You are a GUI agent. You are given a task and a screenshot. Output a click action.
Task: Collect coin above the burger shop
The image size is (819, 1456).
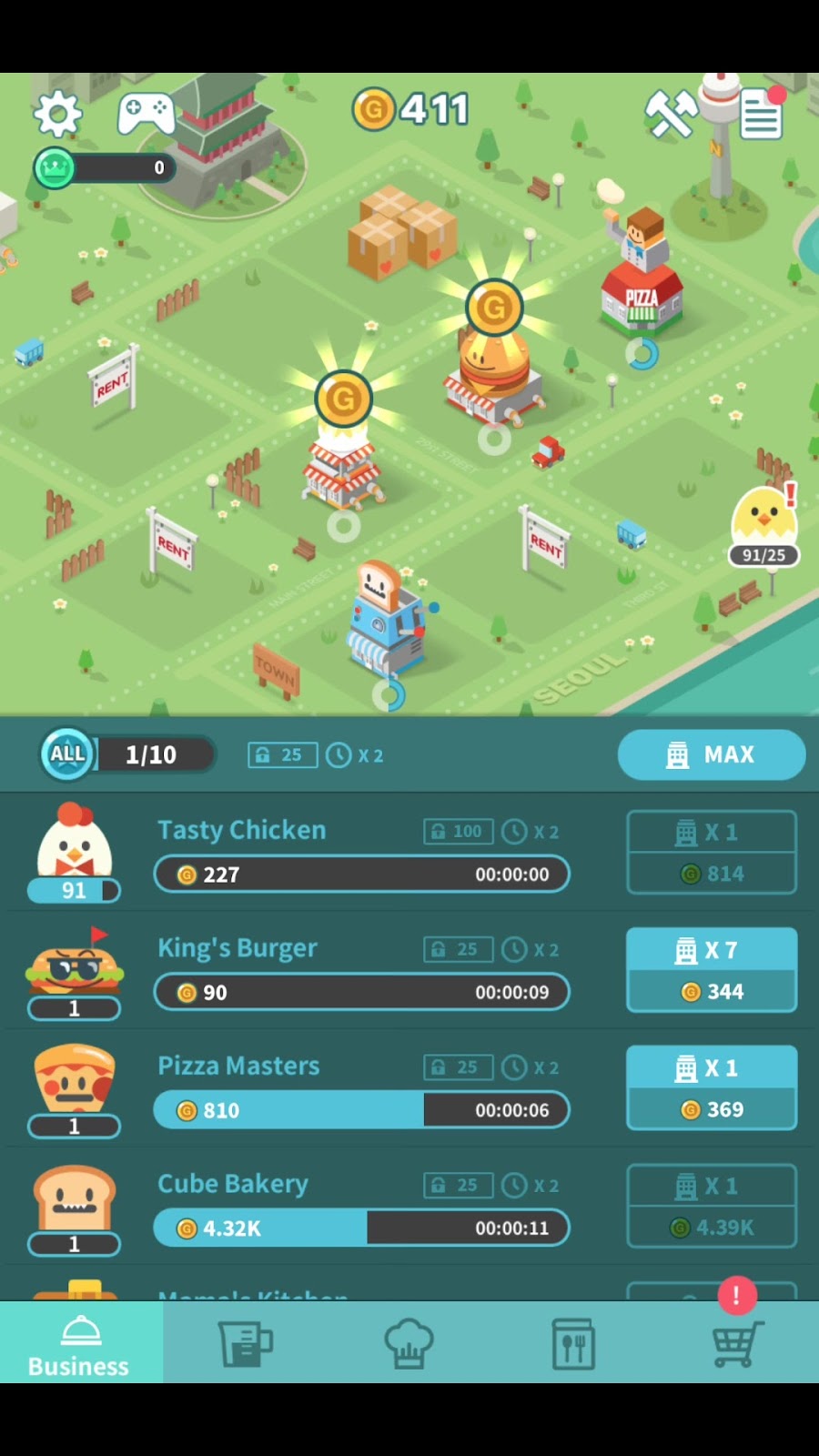click(x=493, y=308)
